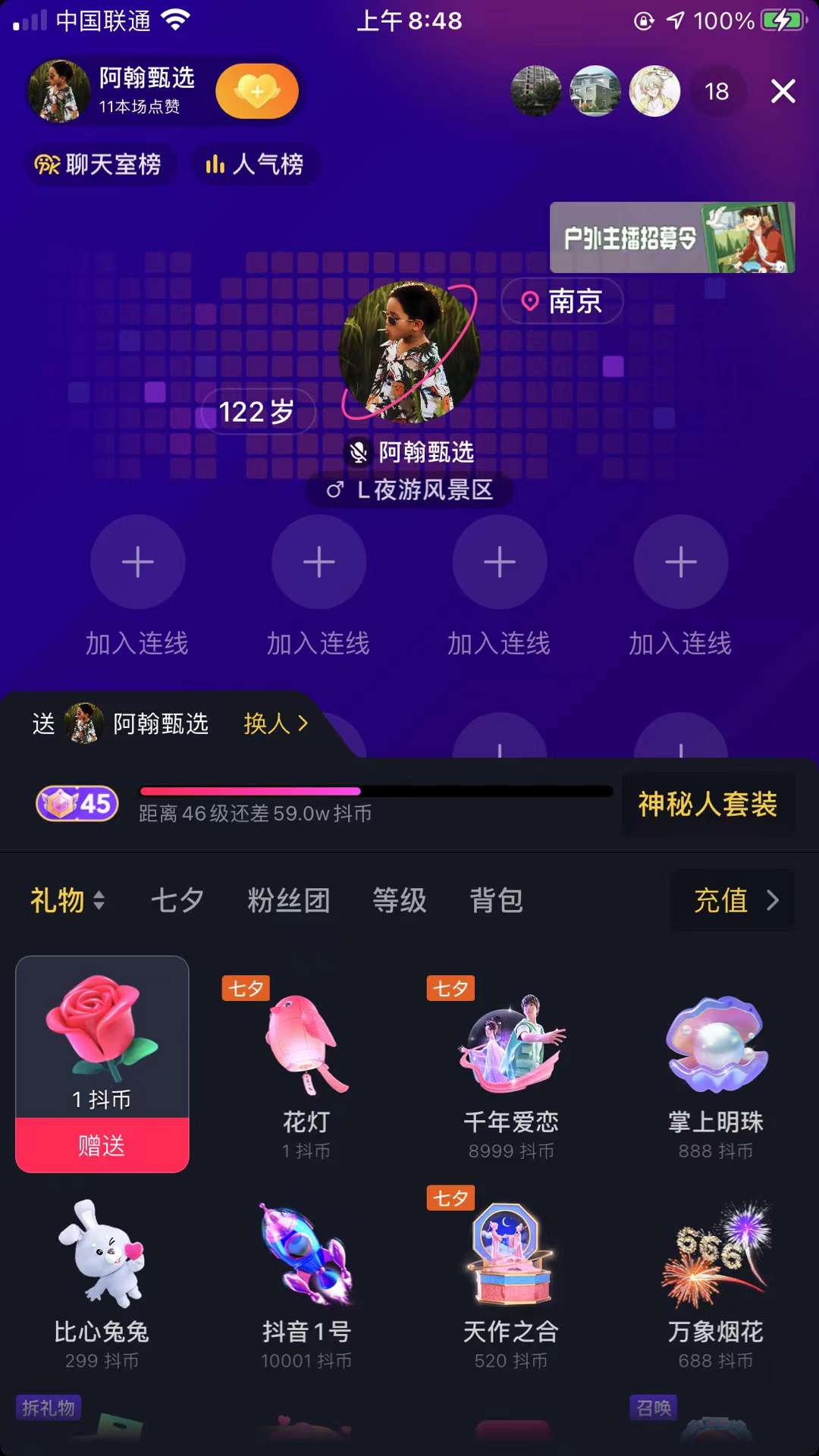The height and width of the screenshot is (1456, 819).
Task: Open the 聊天室榜 ranking
Action: pyautogui.click(x=99, y=164)
